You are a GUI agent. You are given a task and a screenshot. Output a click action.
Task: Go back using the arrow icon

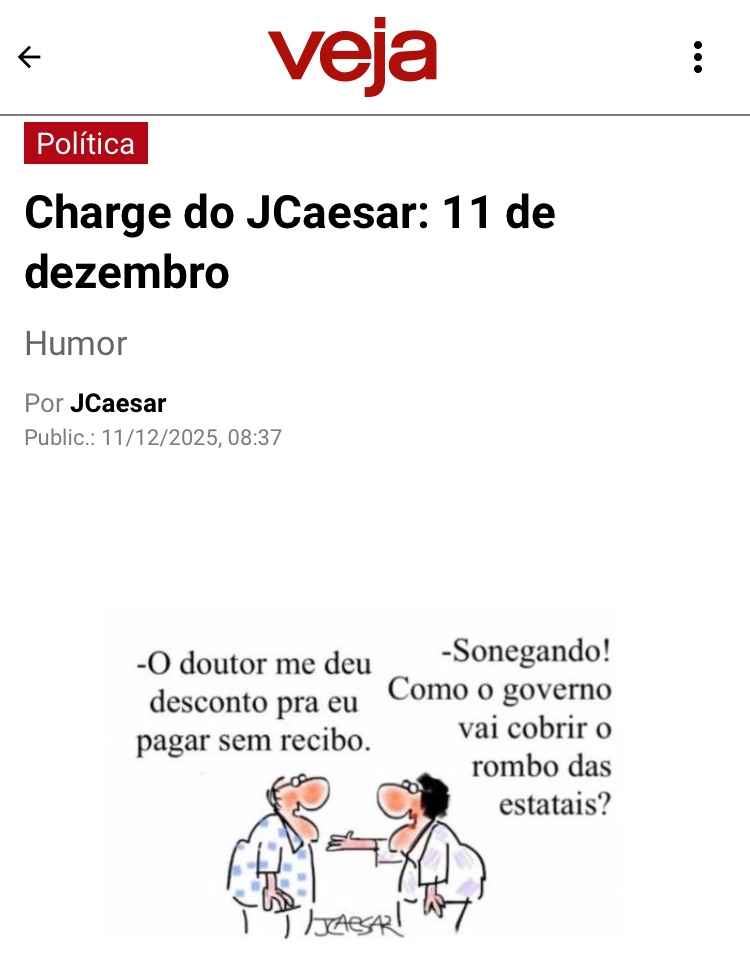pos(29,57)
